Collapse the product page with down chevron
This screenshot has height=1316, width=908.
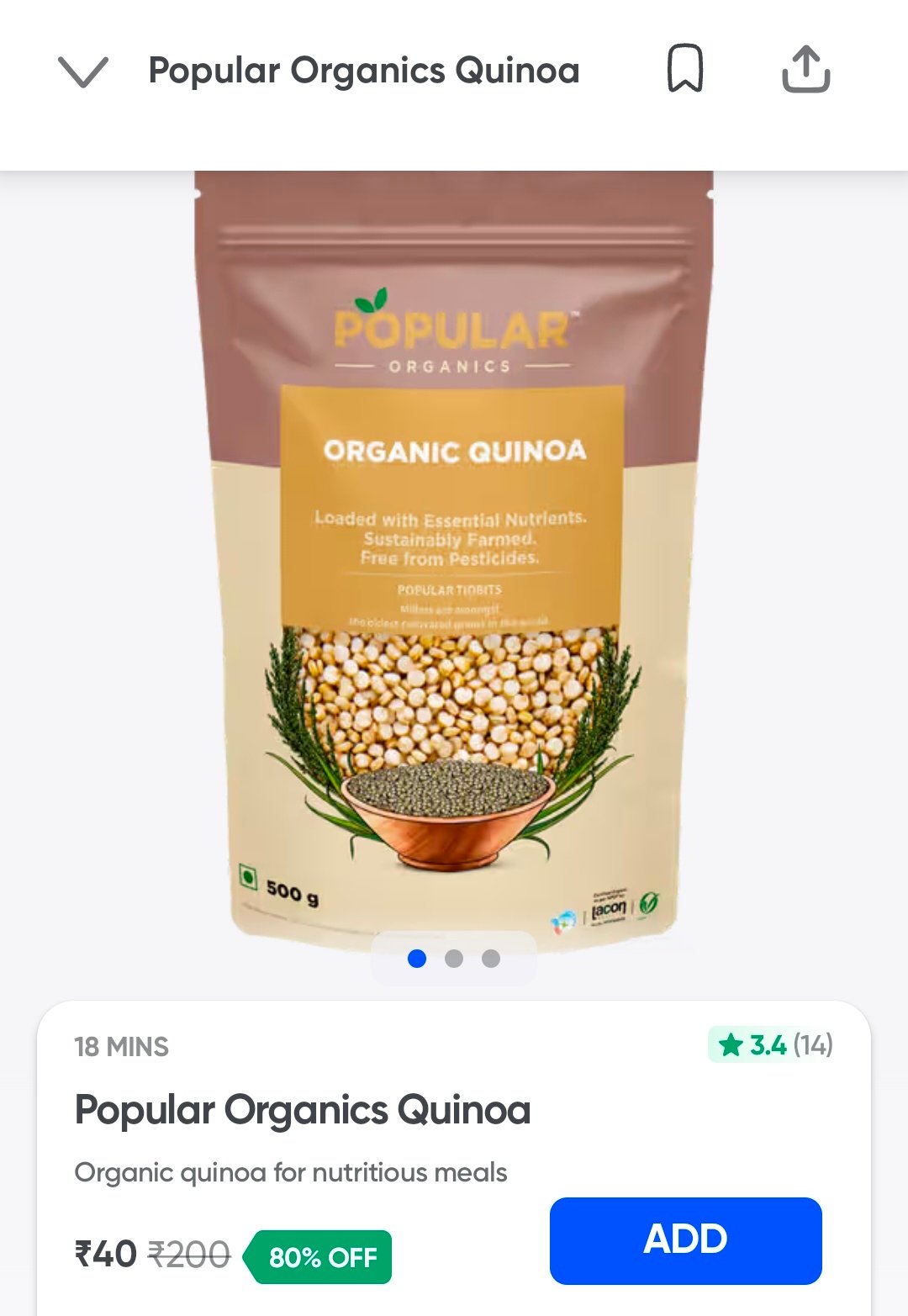(x=82, y=71)
